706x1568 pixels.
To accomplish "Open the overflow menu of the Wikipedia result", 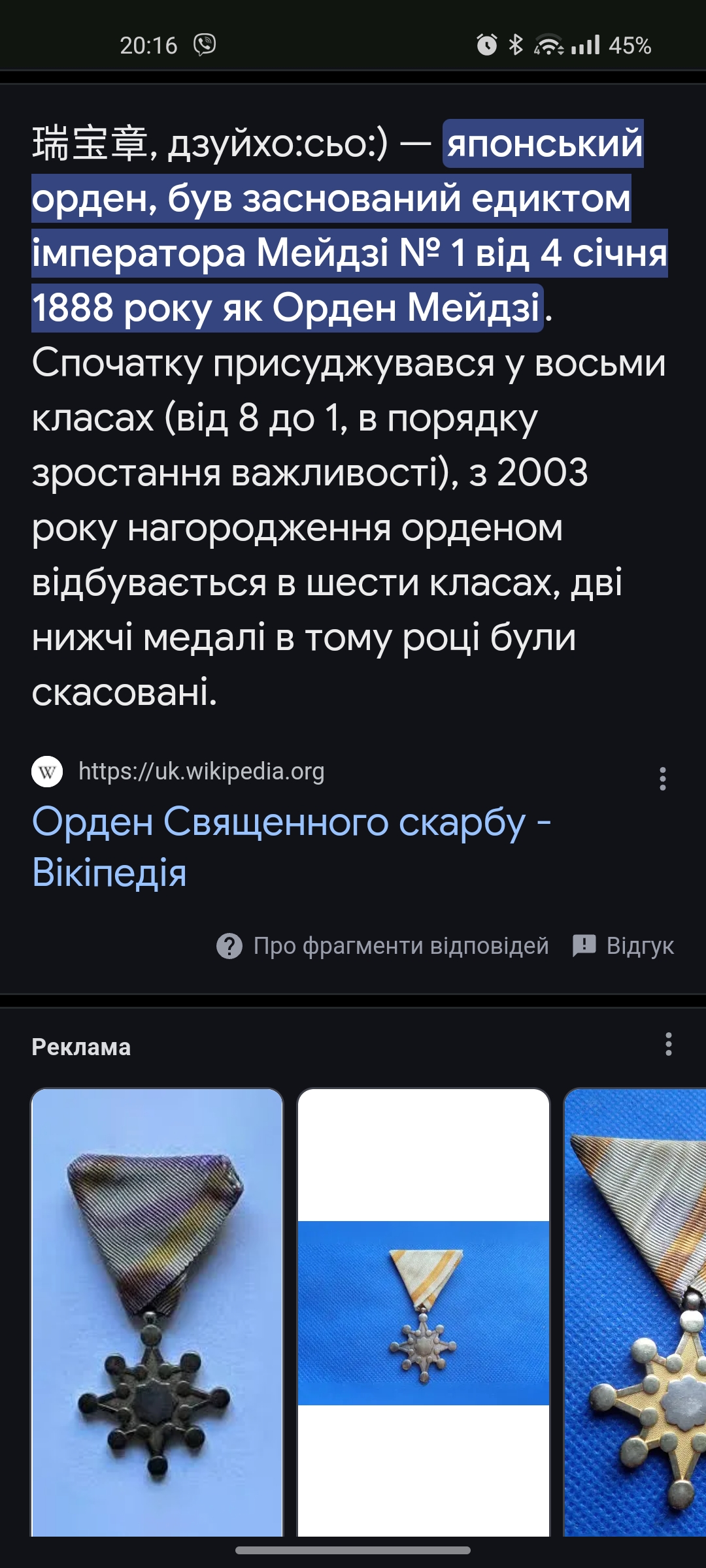I will [663, 779].
